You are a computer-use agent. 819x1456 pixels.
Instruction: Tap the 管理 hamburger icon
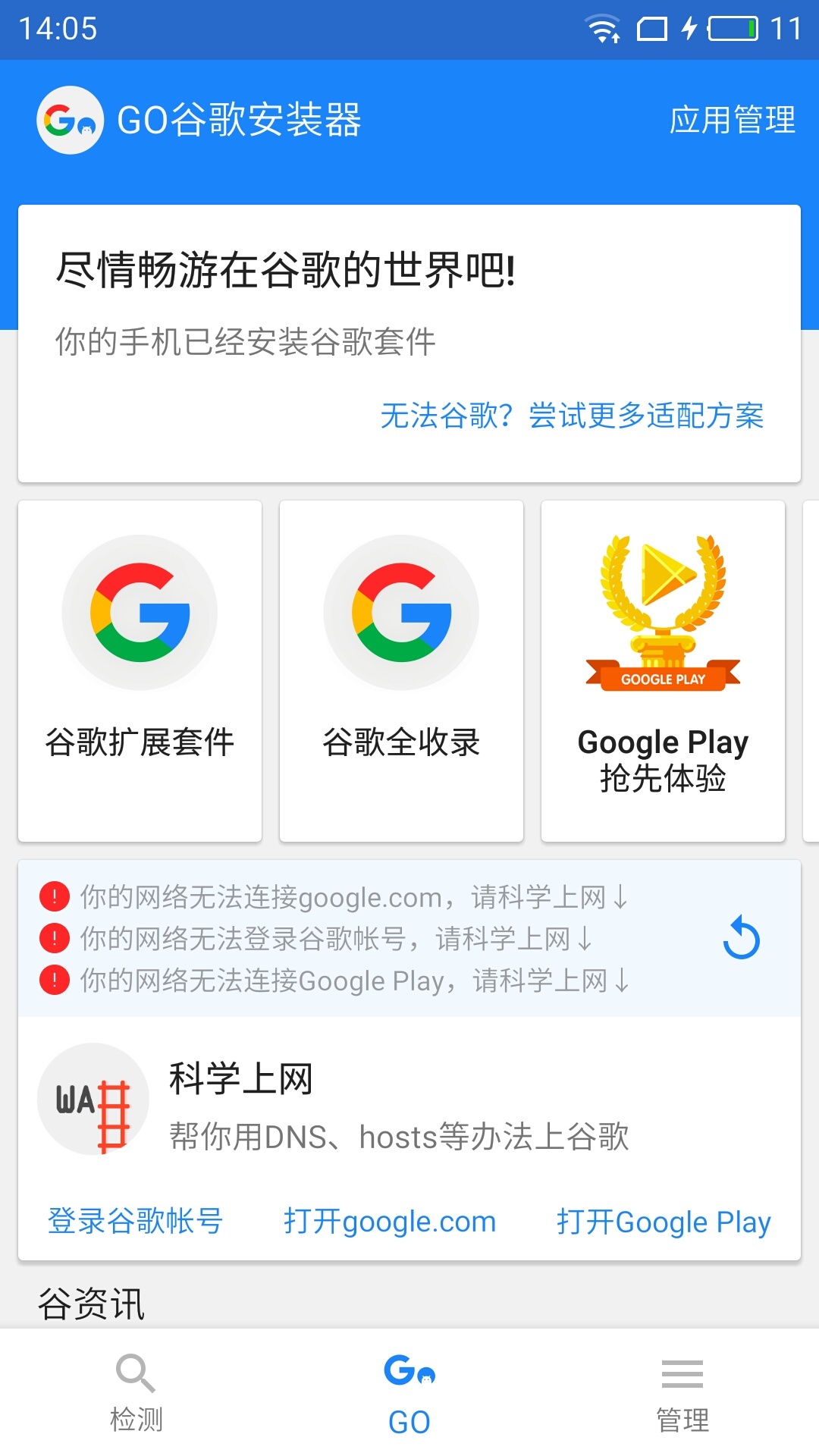[682, 1375]
